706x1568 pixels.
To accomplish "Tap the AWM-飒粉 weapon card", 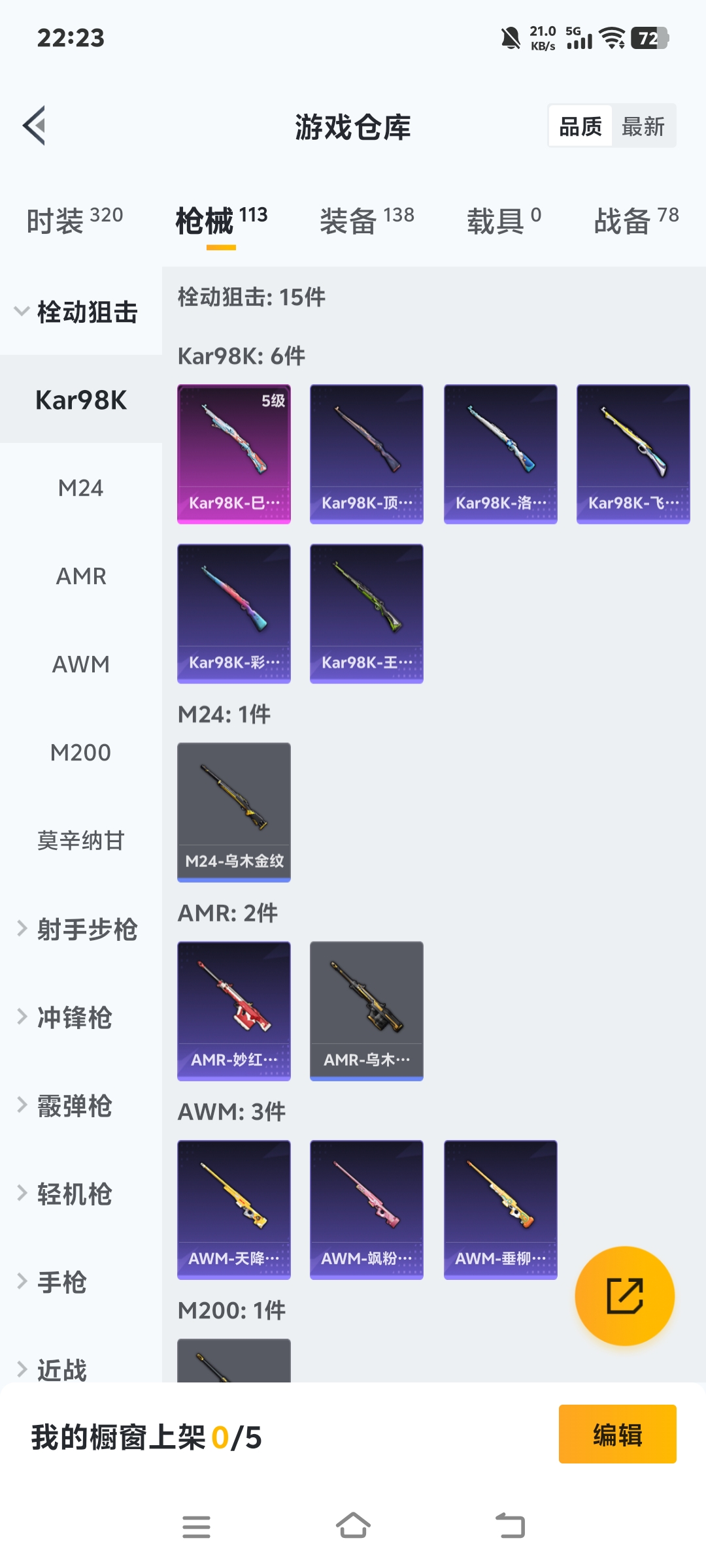I will pyautogui.click(x=367, y=1209).
